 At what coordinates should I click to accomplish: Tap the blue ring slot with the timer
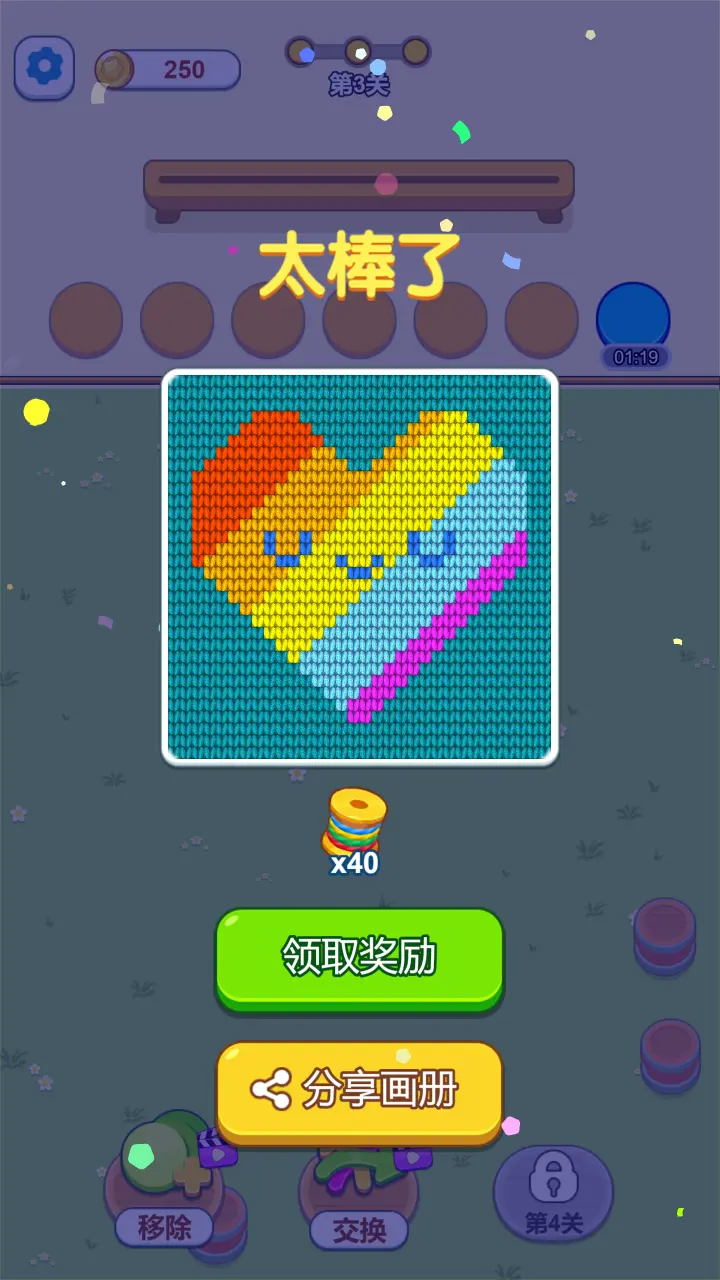coord(633,318)
